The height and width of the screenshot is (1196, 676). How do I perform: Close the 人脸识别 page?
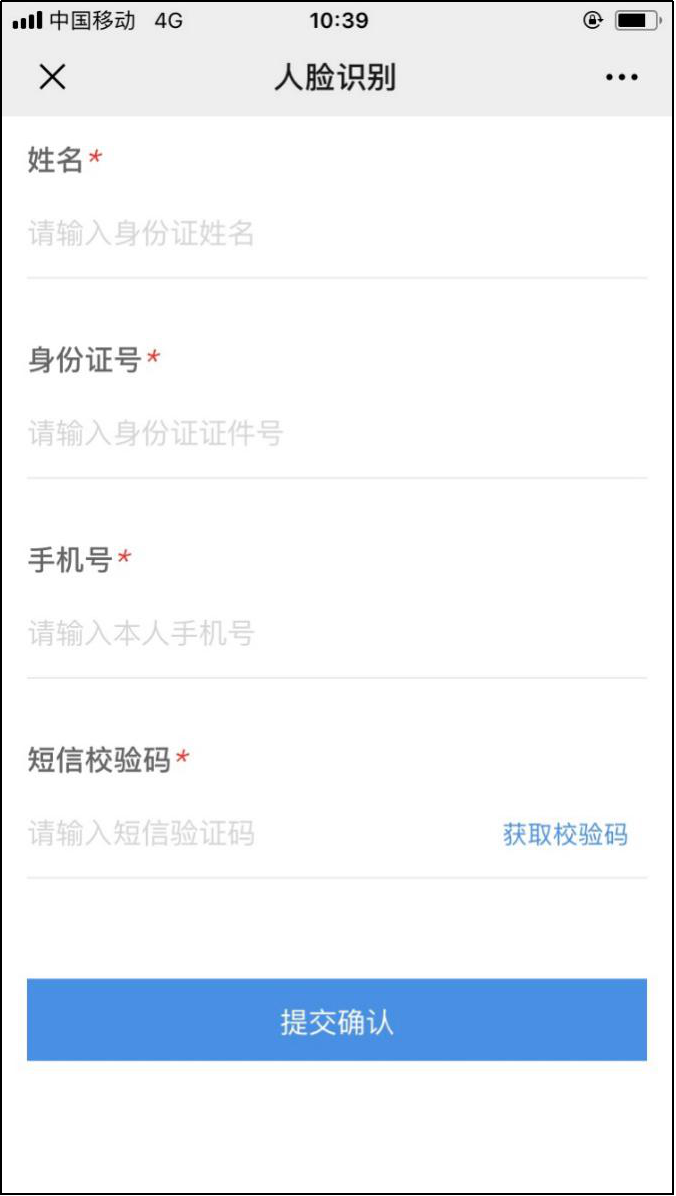[x=52, y=77]
